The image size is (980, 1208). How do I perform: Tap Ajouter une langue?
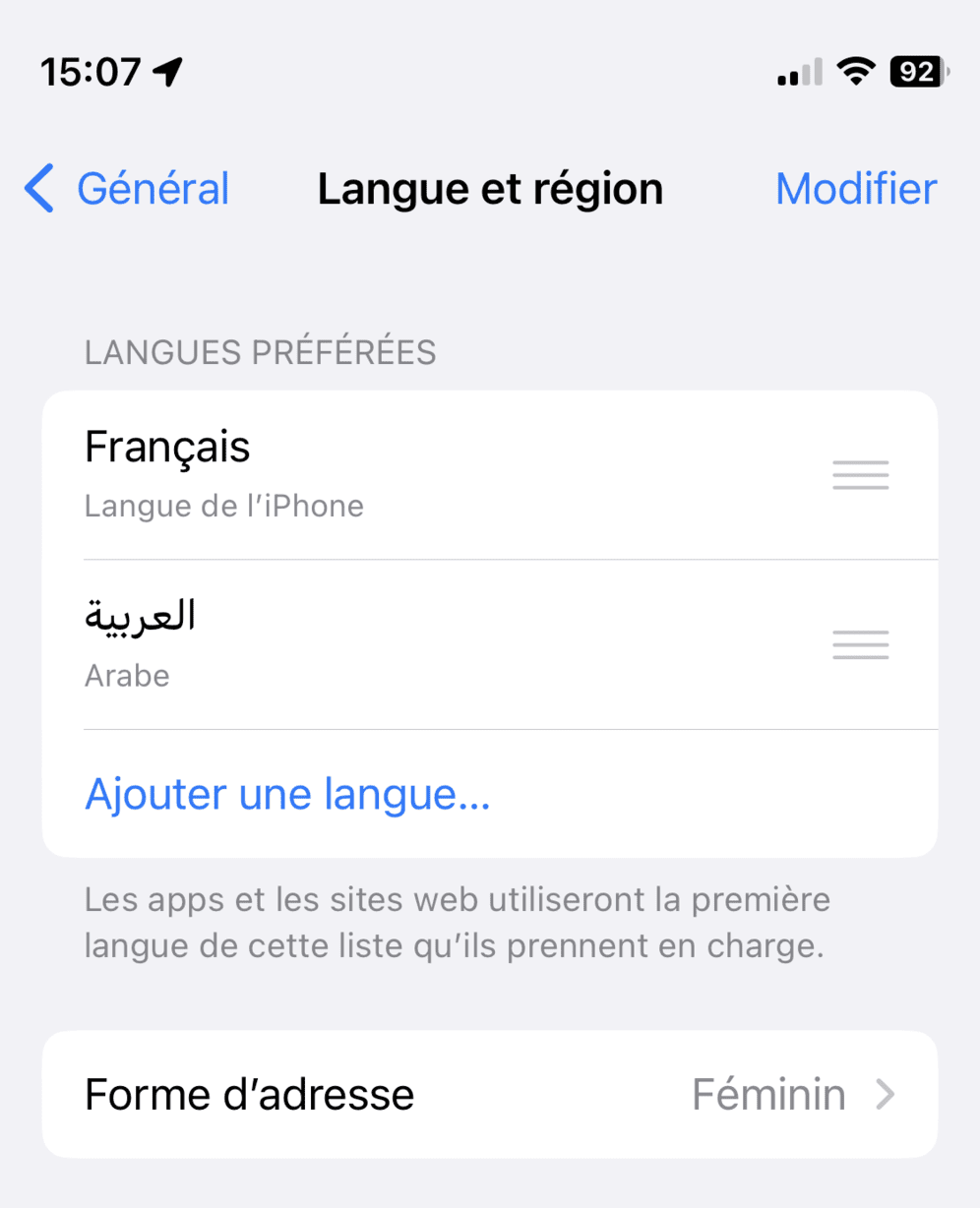[x=287, y=794]
